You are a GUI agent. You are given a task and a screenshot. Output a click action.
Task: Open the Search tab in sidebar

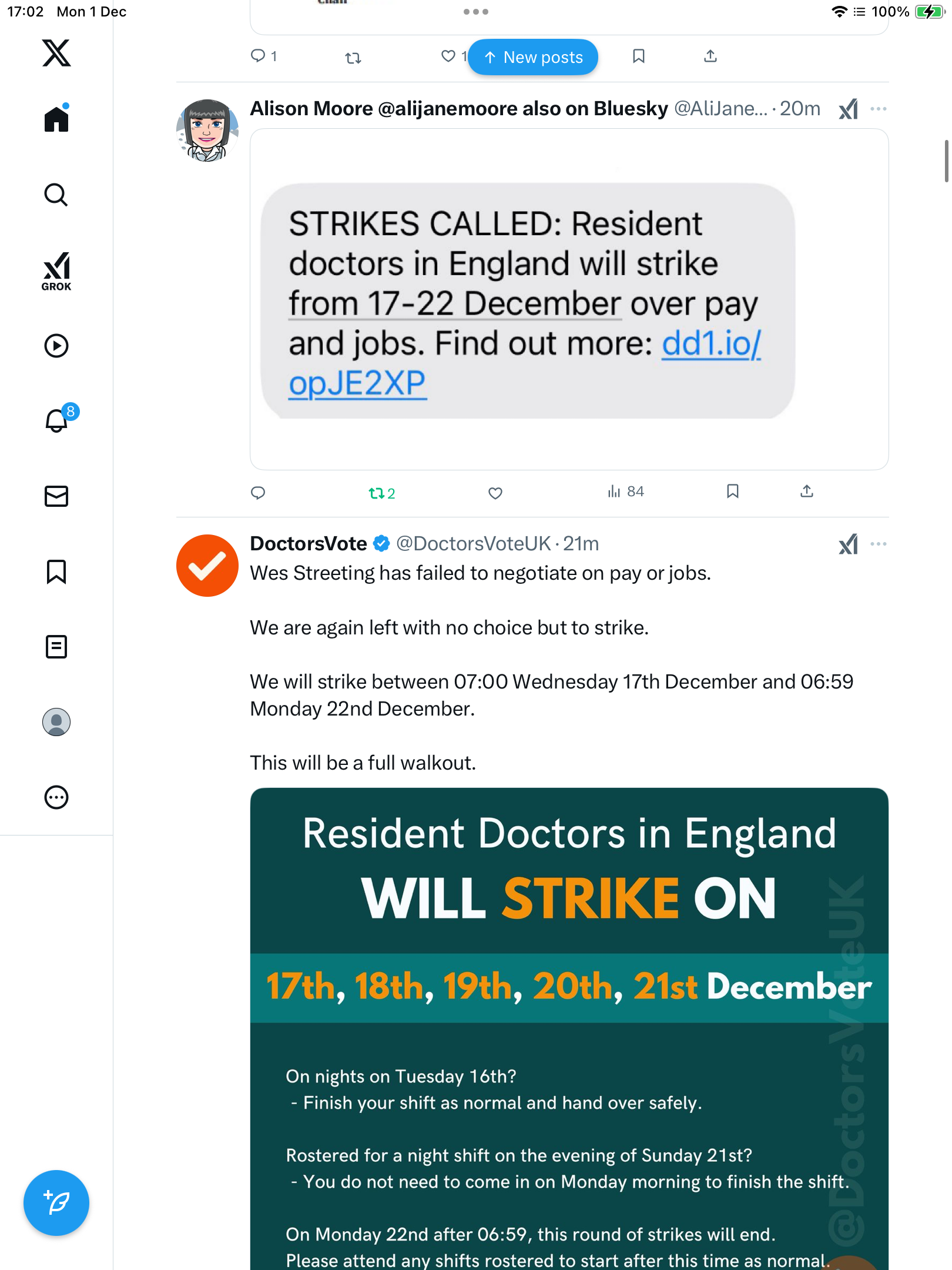tap(56, 195)
